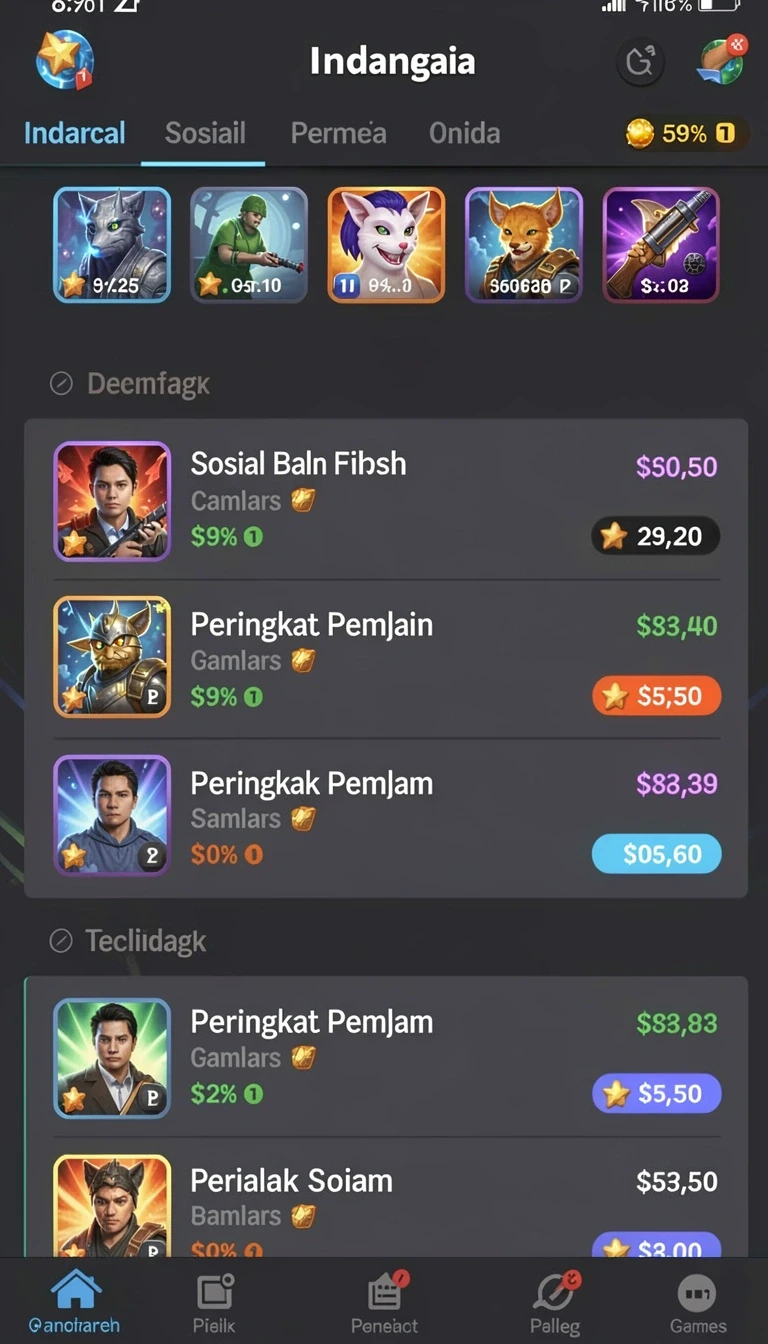Screen dimensions: 768x1344
Task: Open the Palleg tab
Action: 555,1302
